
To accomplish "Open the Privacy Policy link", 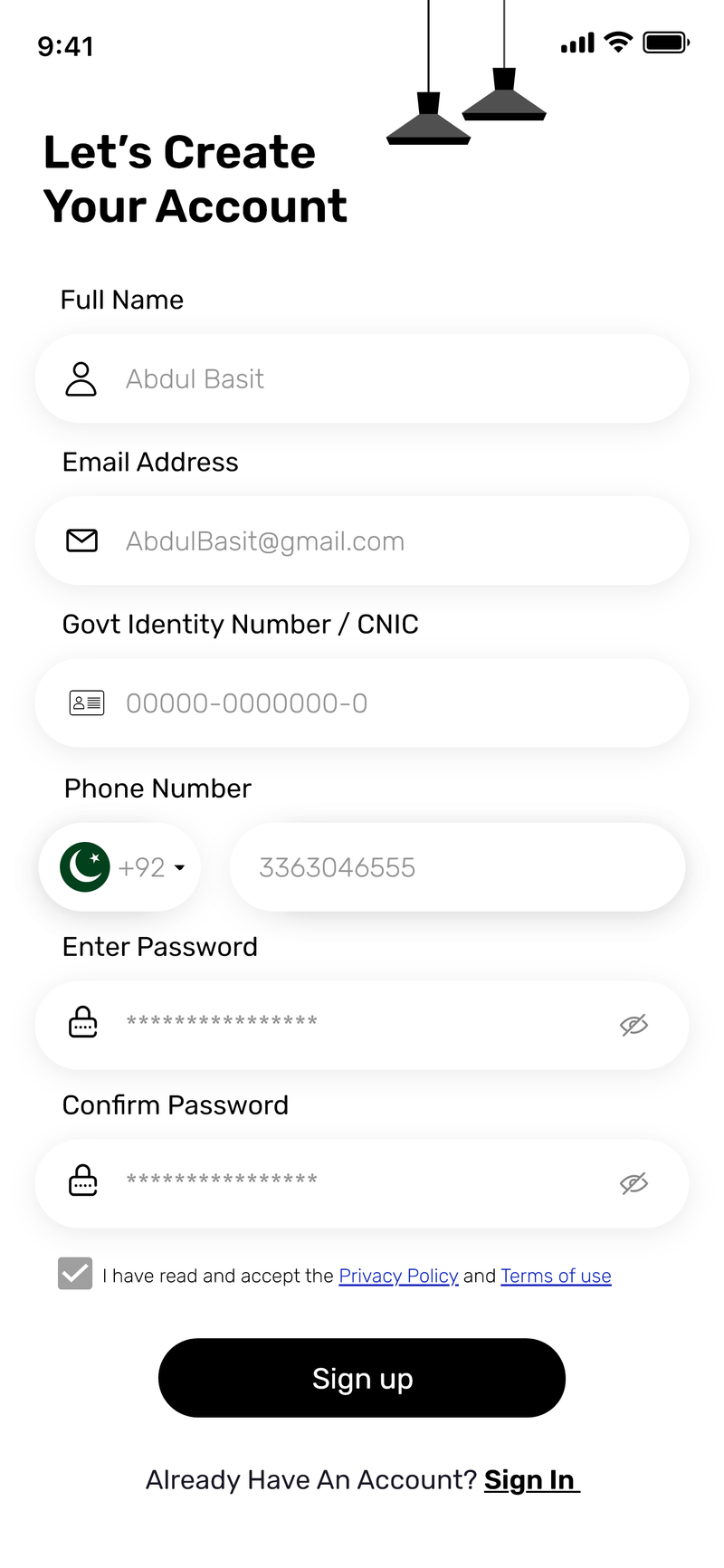I will coord(398,1275).
